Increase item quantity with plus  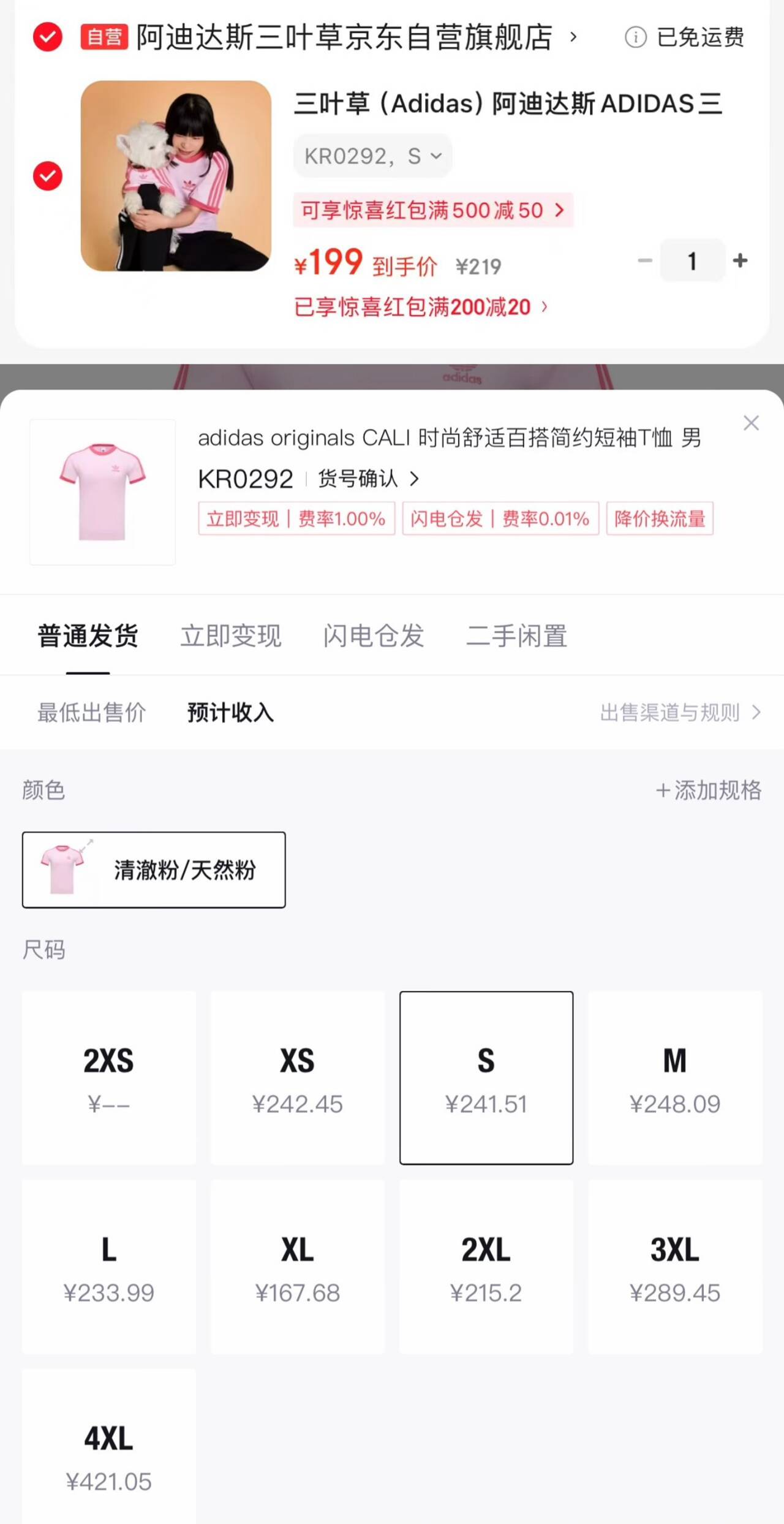(x=740, y=261)
